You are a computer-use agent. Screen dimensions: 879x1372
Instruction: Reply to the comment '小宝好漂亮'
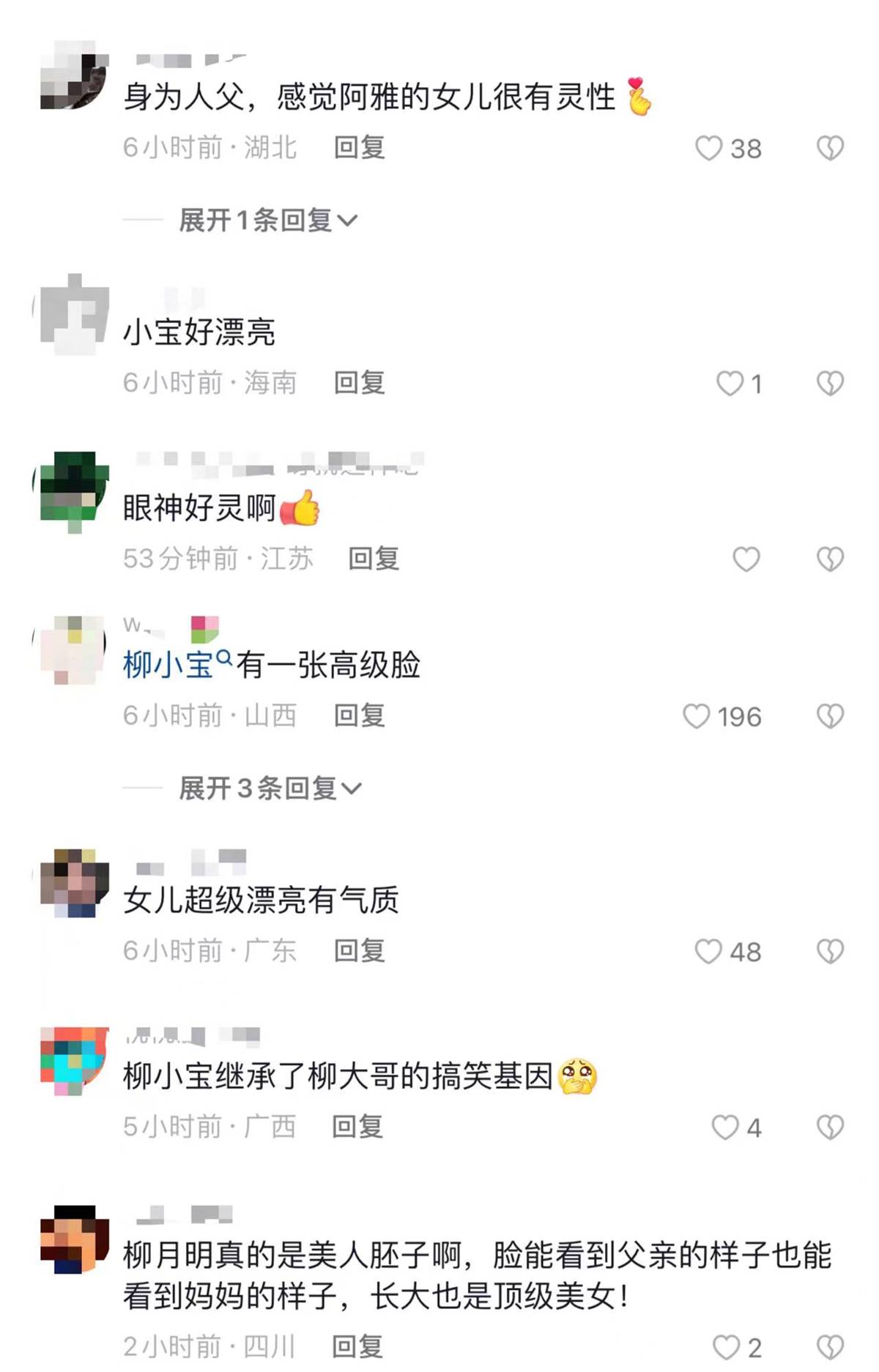(359, 383)
